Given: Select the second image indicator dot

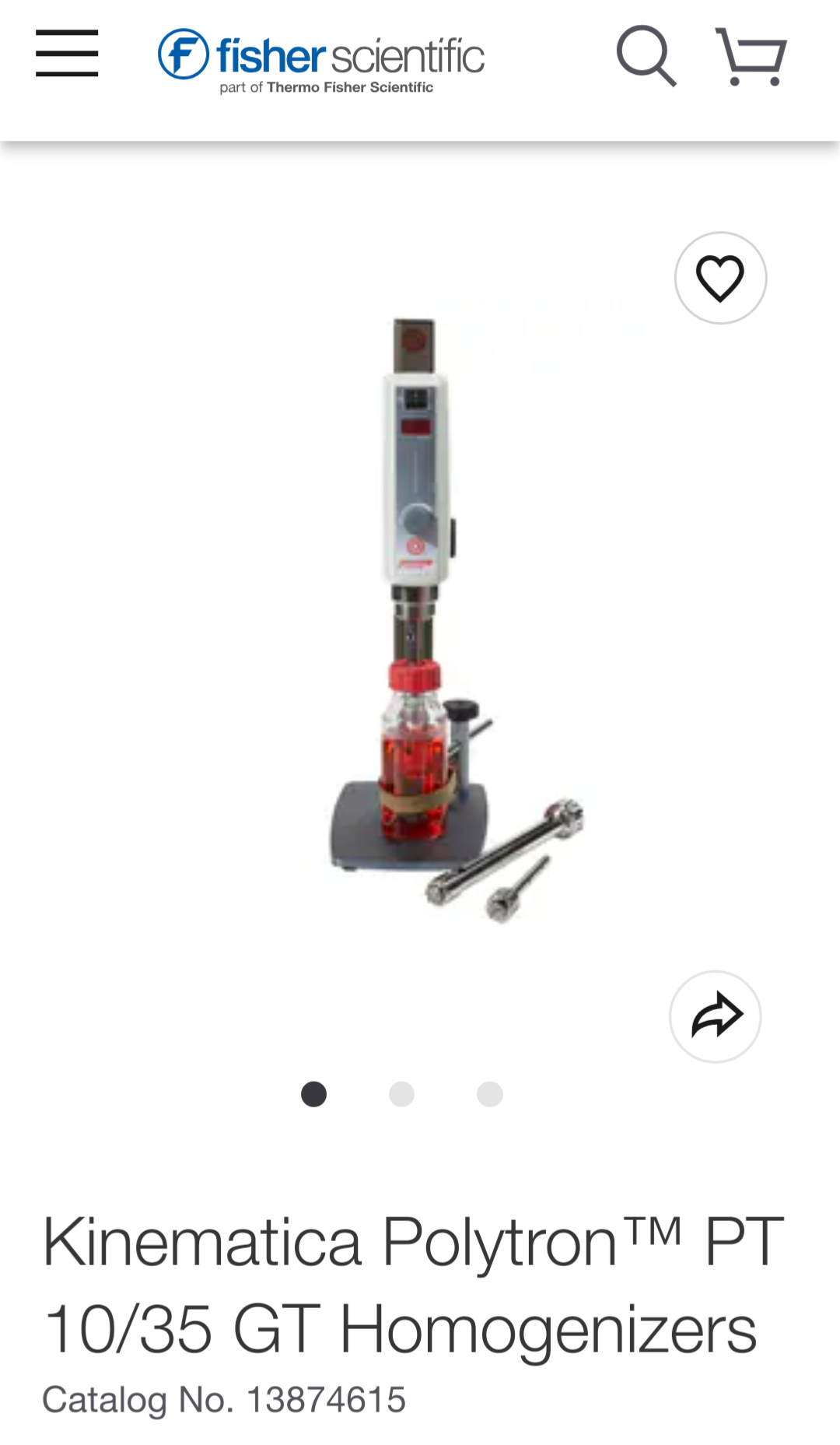Looking at the screenshot, I should [401, 1094].
